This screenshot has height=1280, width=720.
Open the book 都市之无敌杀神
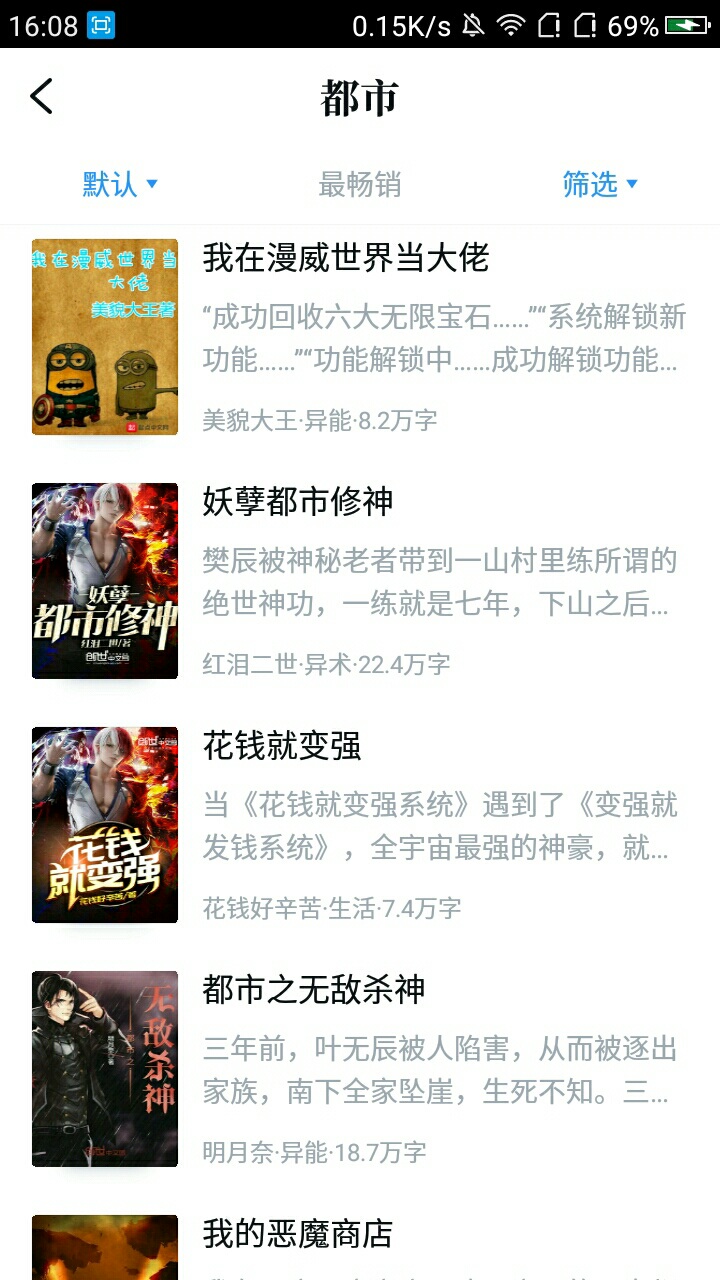pyautogui.click(x=360, y=1069)
